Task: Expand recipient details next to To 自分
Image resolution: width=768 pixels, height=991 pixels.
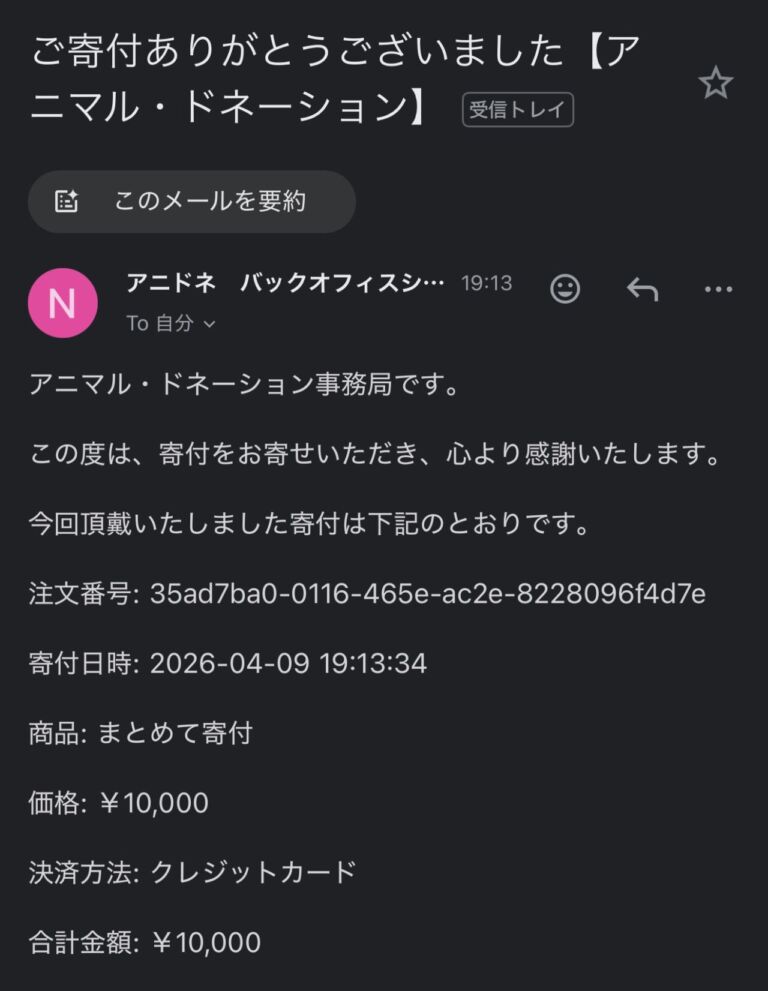Action: pyautogui.click(x=209, y=324)
